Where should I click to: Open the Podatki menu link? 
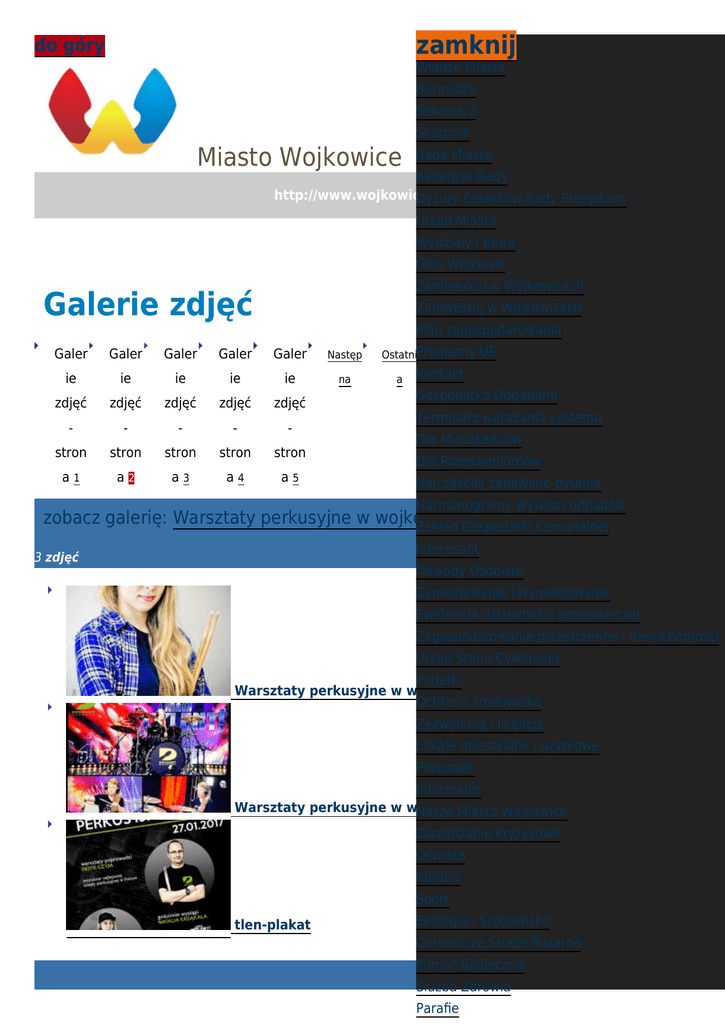(439, 680)
